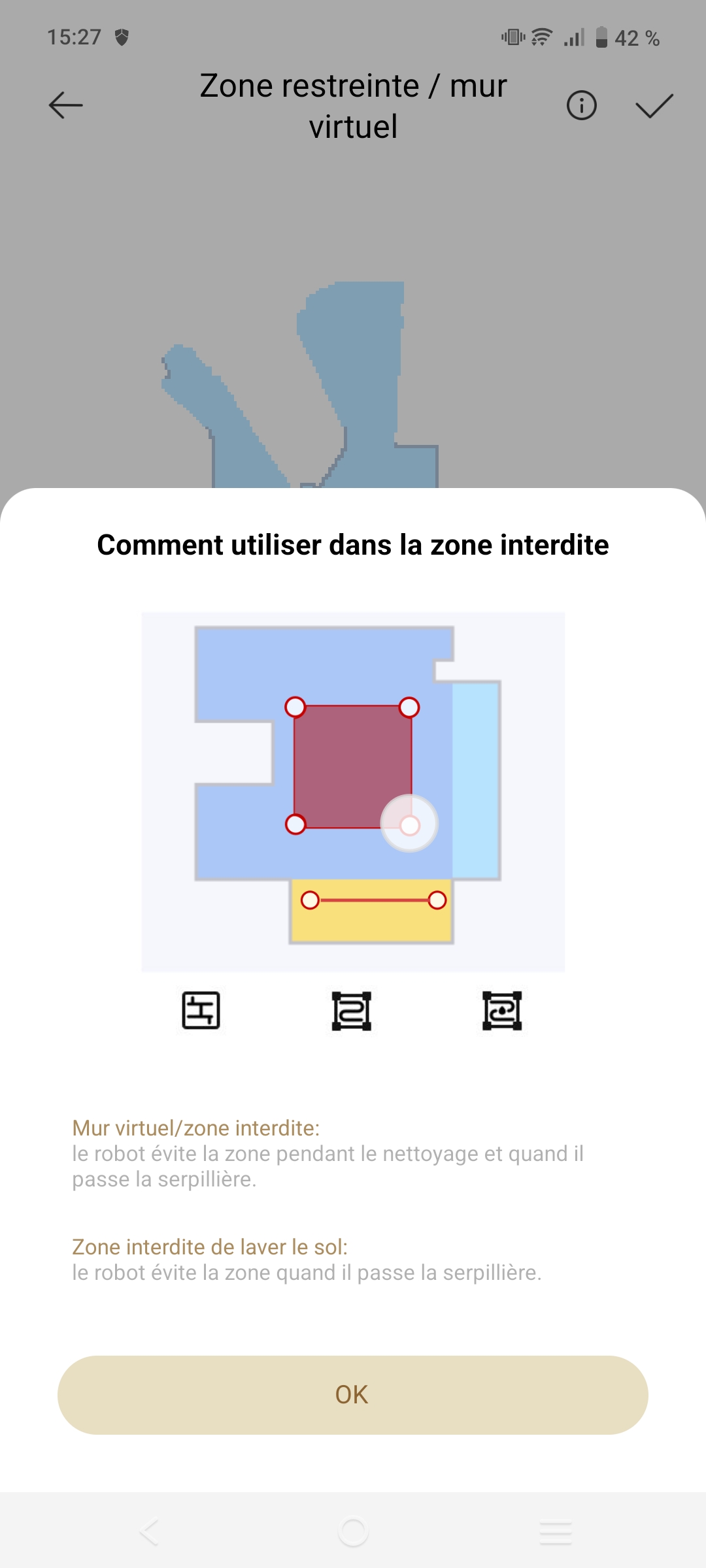
Task: Save with the checkmark icon
Action: pyautogui.click(x=654, y=106)
